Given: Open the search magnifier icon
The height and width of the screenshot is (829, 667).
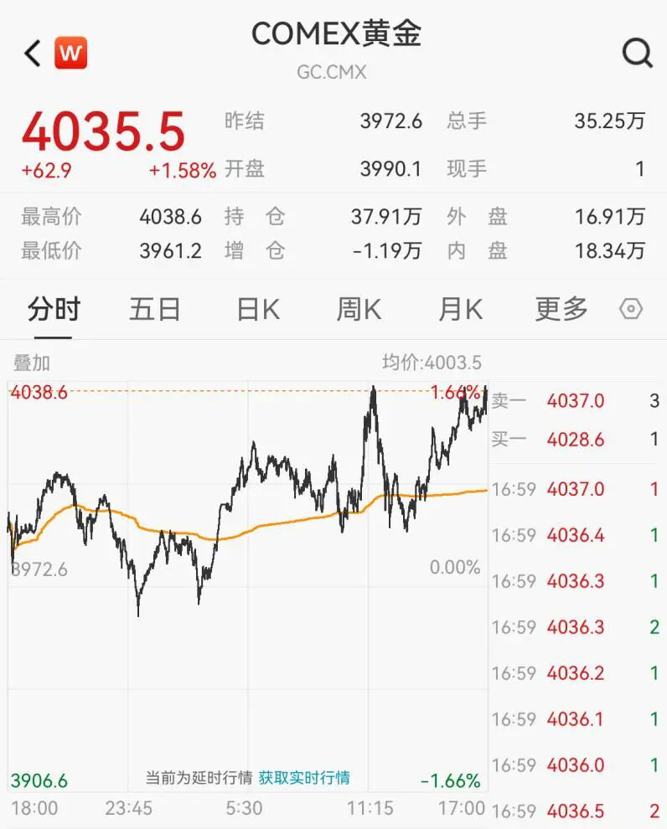Looking at the screenshot, I should coord(637,53).
